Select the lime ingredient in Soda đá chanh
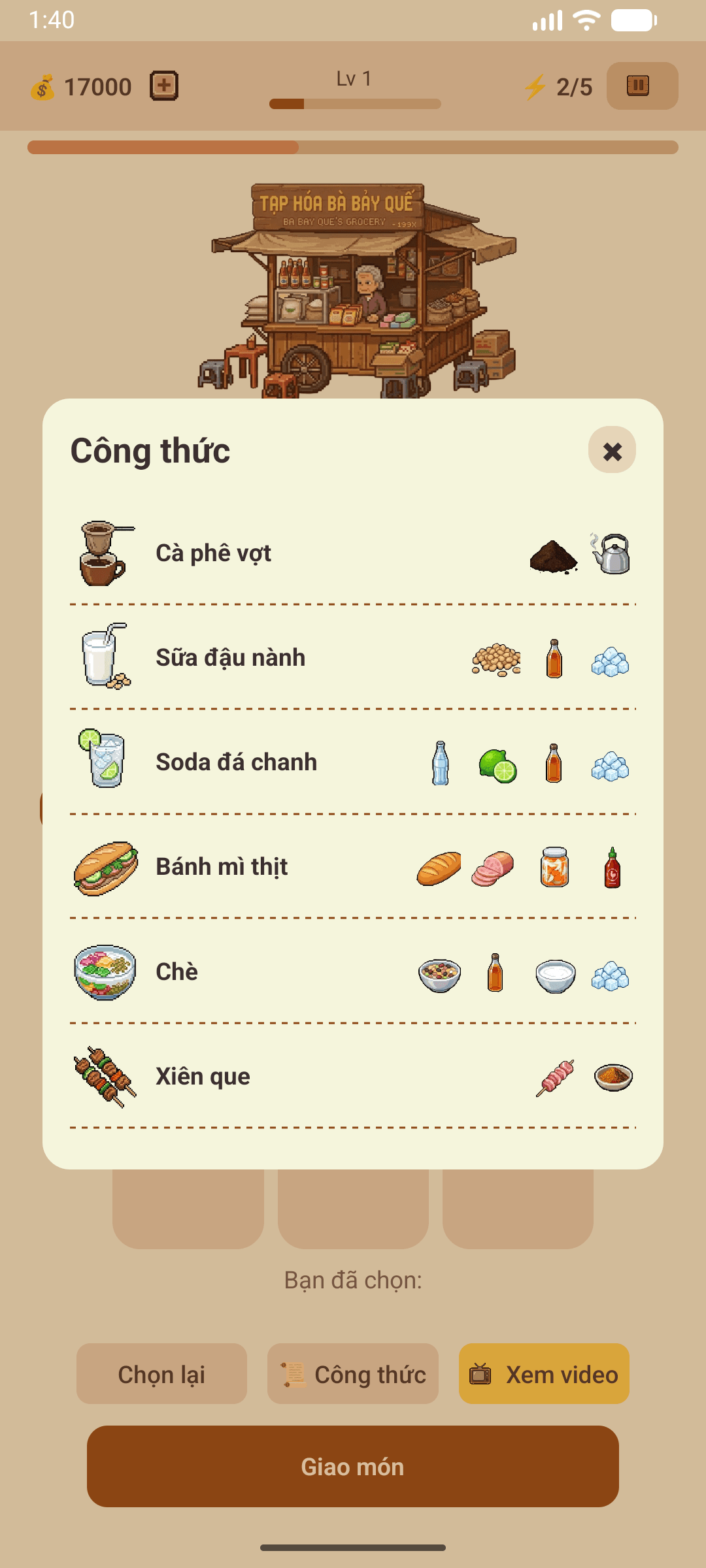 tap(497, 764)
